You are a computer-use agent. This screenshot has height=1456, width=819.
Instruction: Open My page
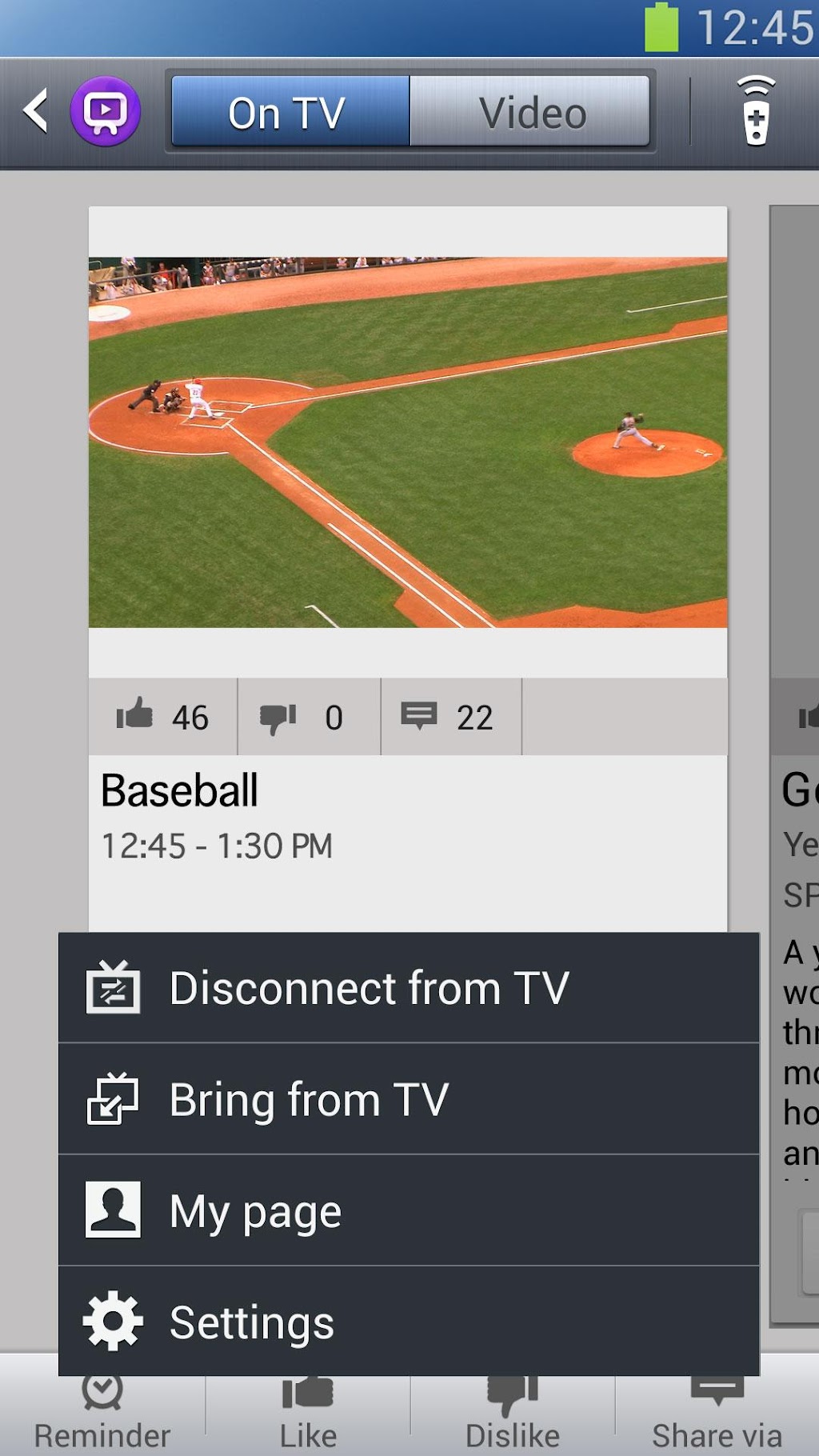[408, 1210]
